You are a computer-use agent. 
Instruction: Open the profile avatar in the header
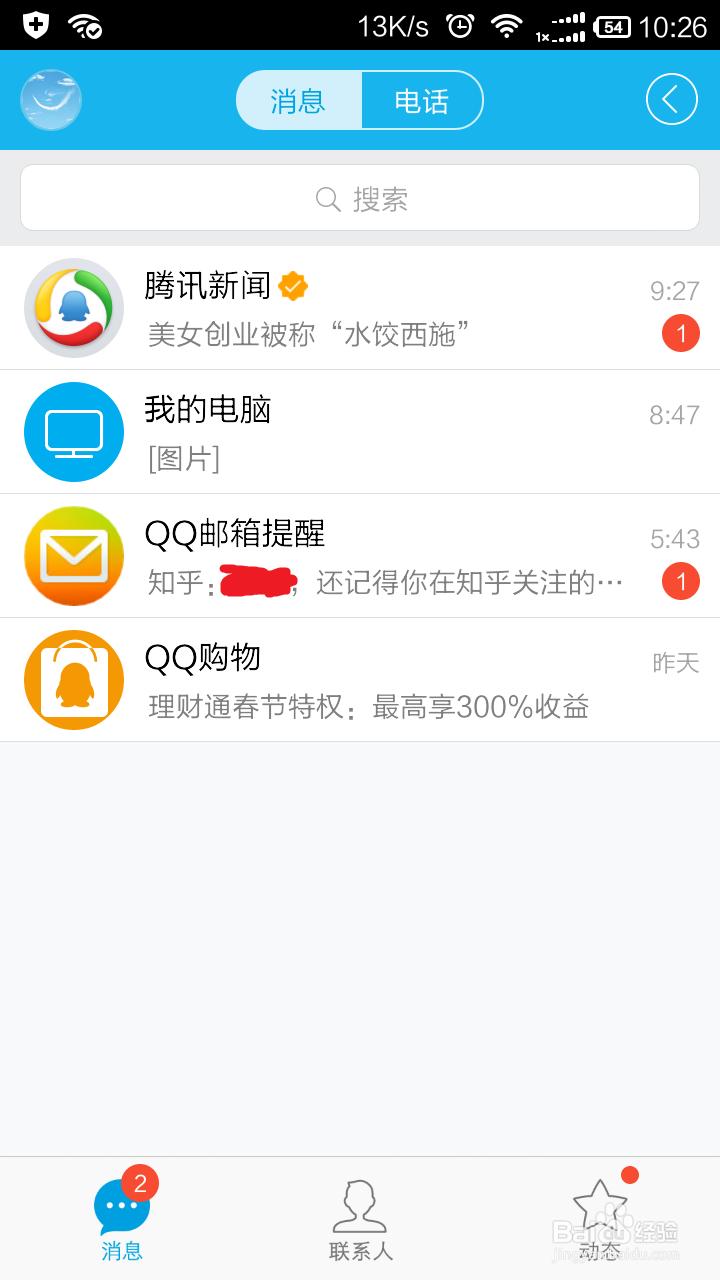coord(51,100)
